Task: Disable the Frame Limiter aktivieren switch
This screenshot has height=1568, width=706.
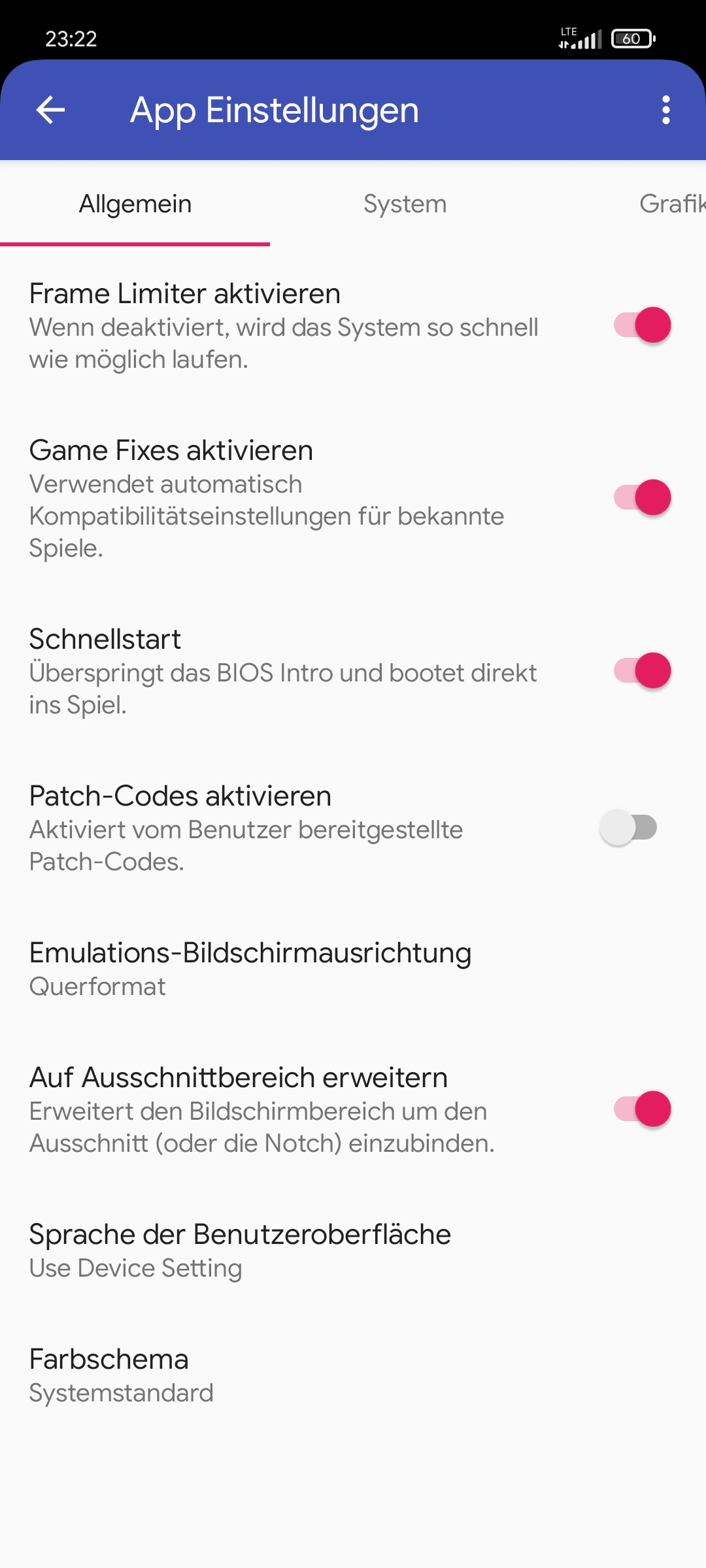Action: click(x=642, y=325)
